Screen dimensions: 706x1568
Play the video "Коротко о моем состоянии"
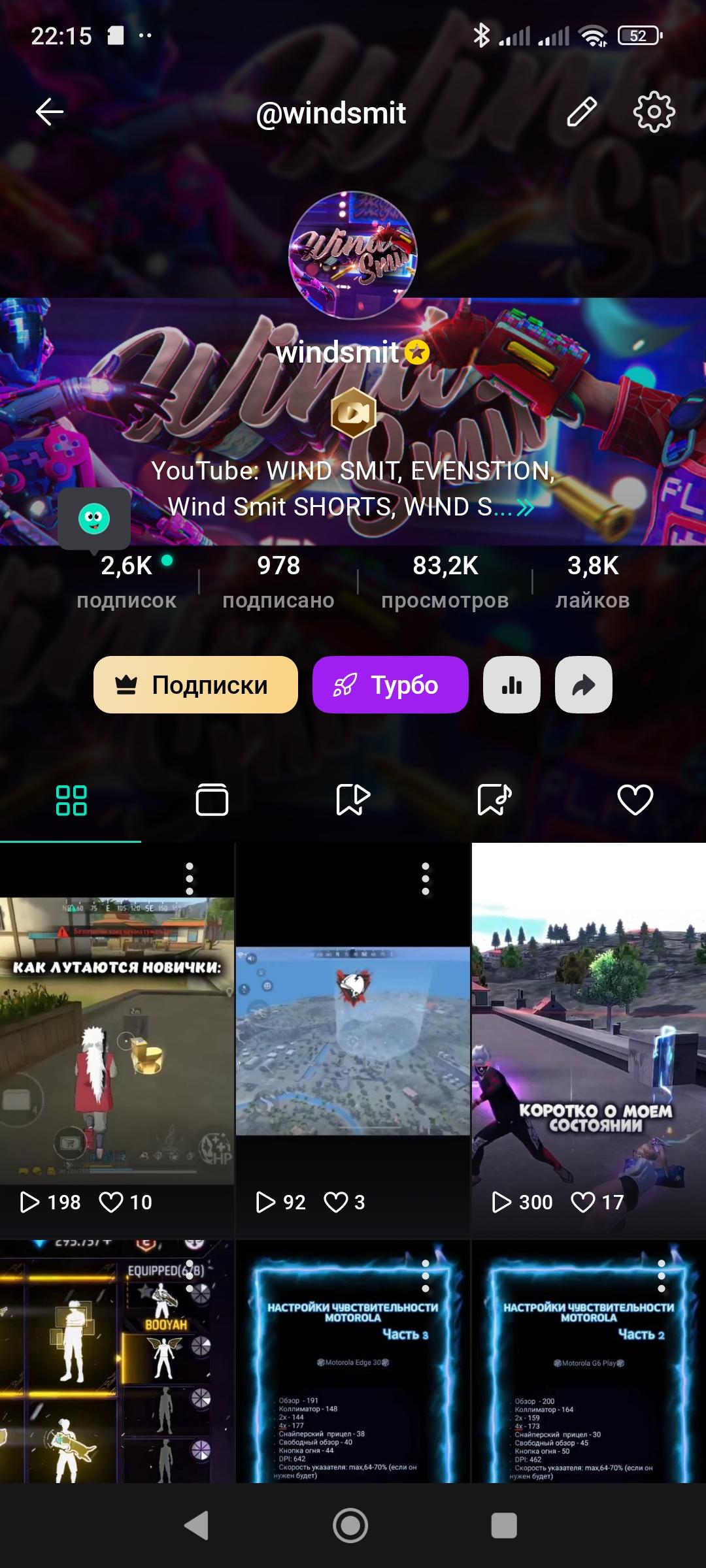[x=588, y=1045]
